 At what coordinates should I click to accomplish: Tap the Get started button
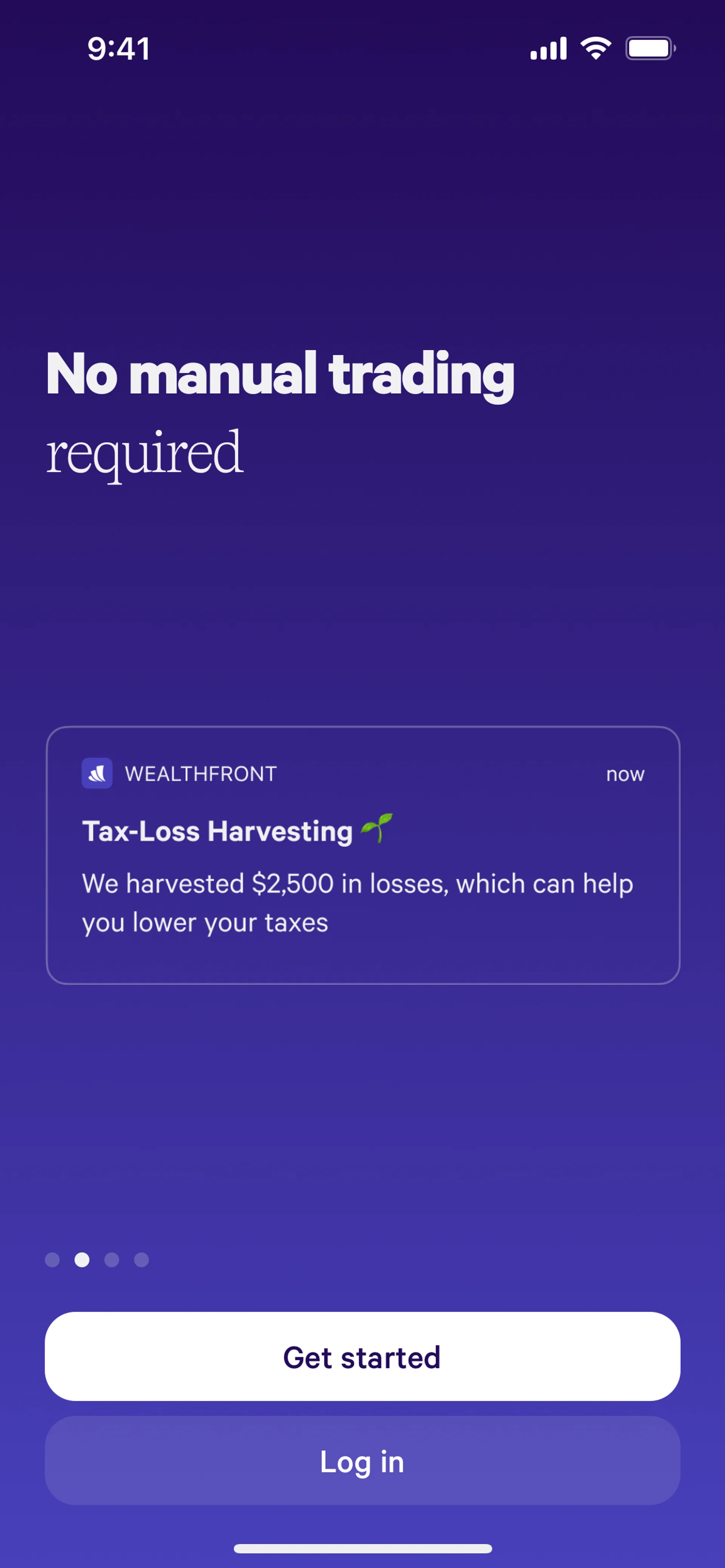pyautogui.click(x=362, y=1356)
